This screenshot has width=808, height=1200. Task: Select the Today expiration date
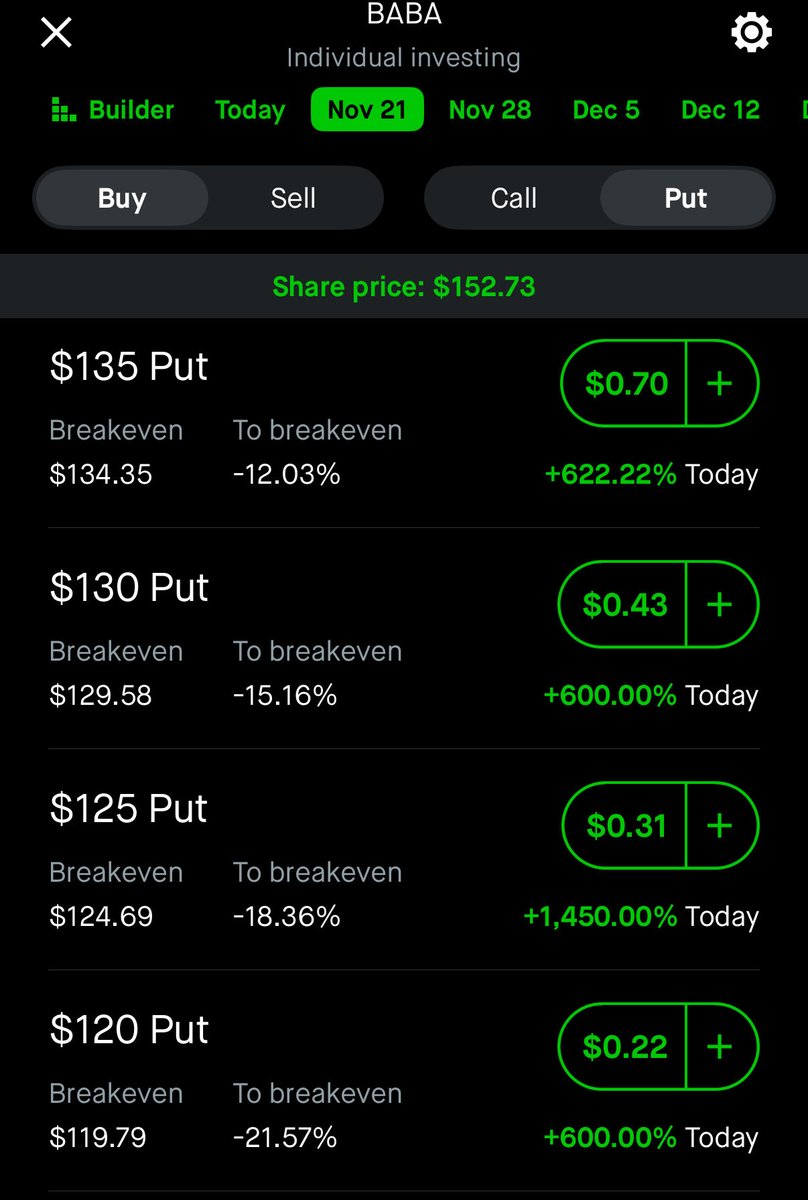pos(250,110)
